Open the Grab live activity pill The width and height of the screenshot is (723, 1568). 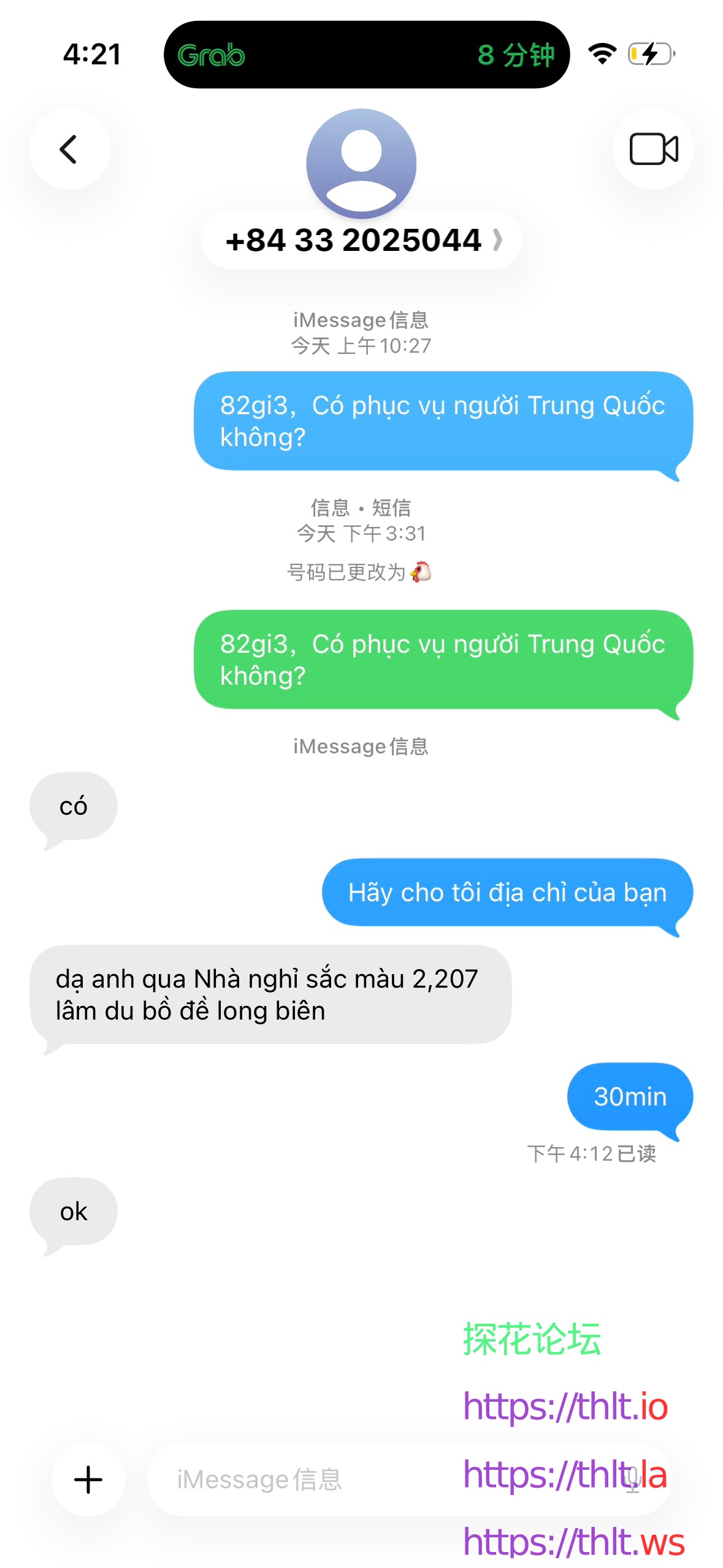(366, 55)
